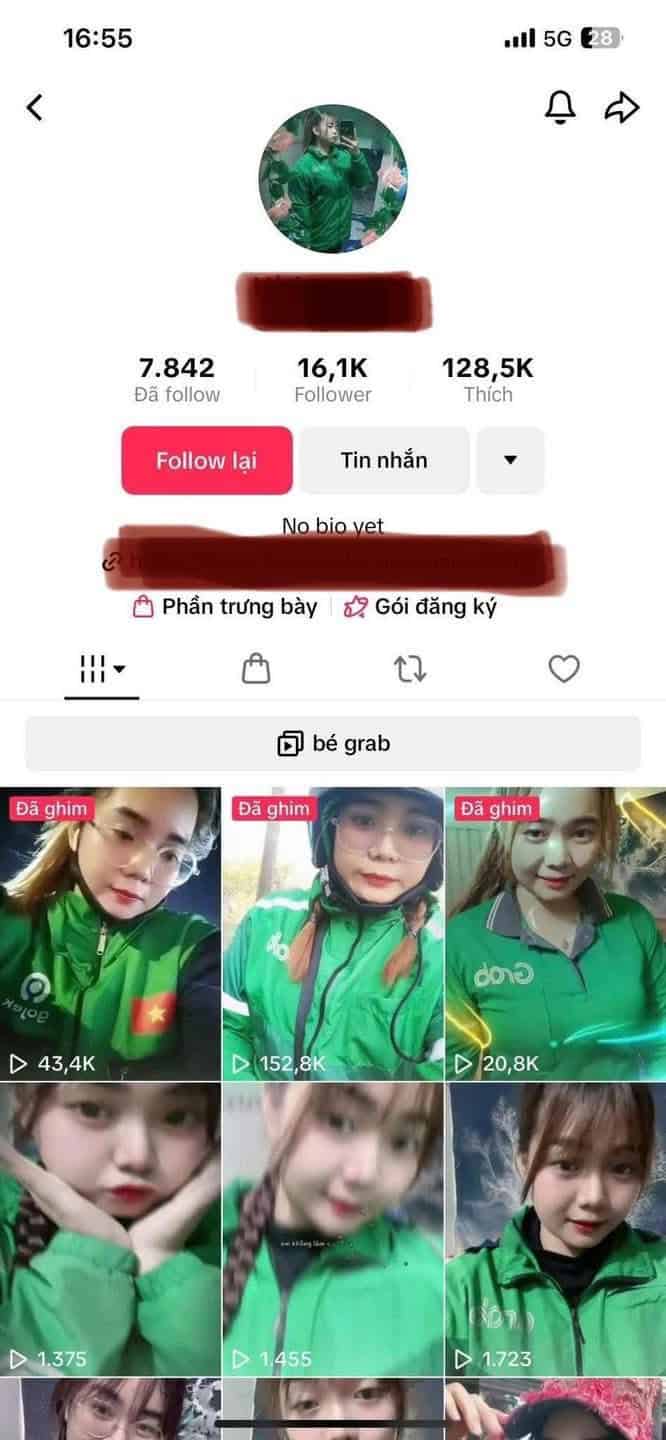Screen dimensions: 666x1440
Task: Switch to the liked videos heart tab
Action: coord(564,669)
